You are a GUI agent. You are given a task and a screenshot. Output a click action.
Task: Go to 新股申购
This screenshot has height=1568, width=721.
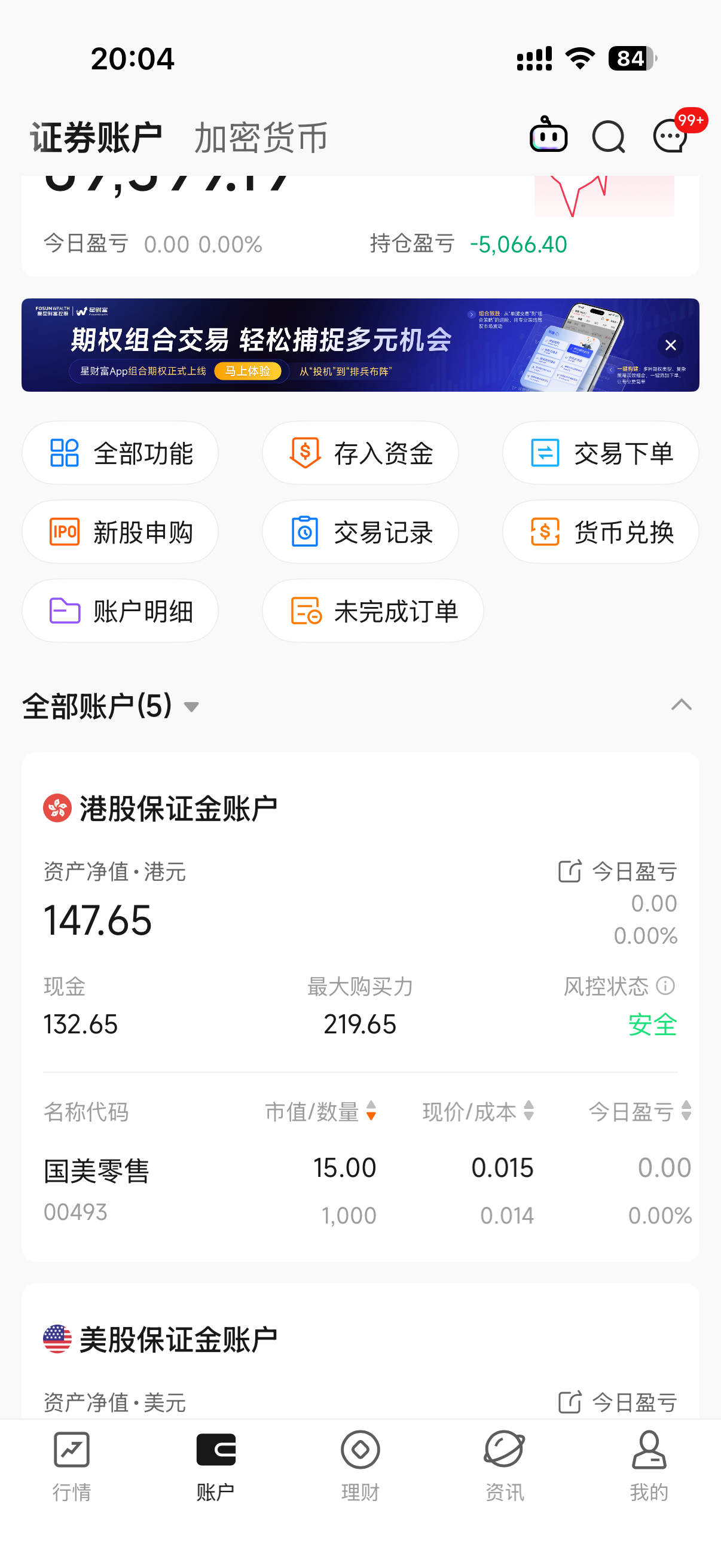(120, 532)
